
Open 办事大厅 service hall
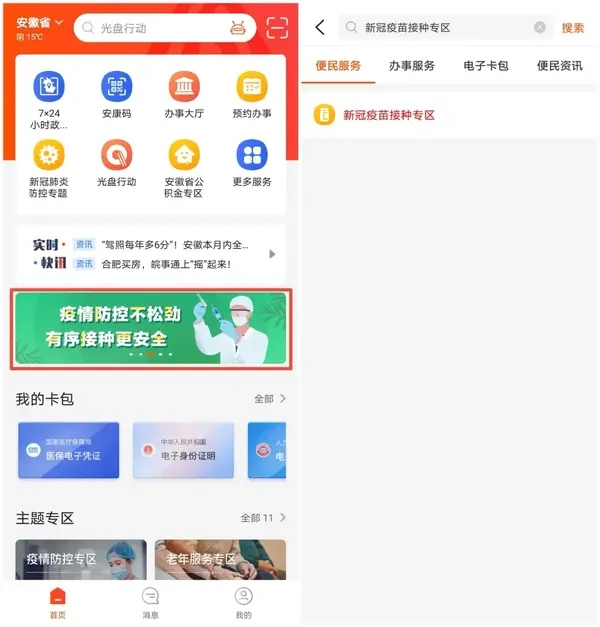pyautogui.click(x=183, y=95)
